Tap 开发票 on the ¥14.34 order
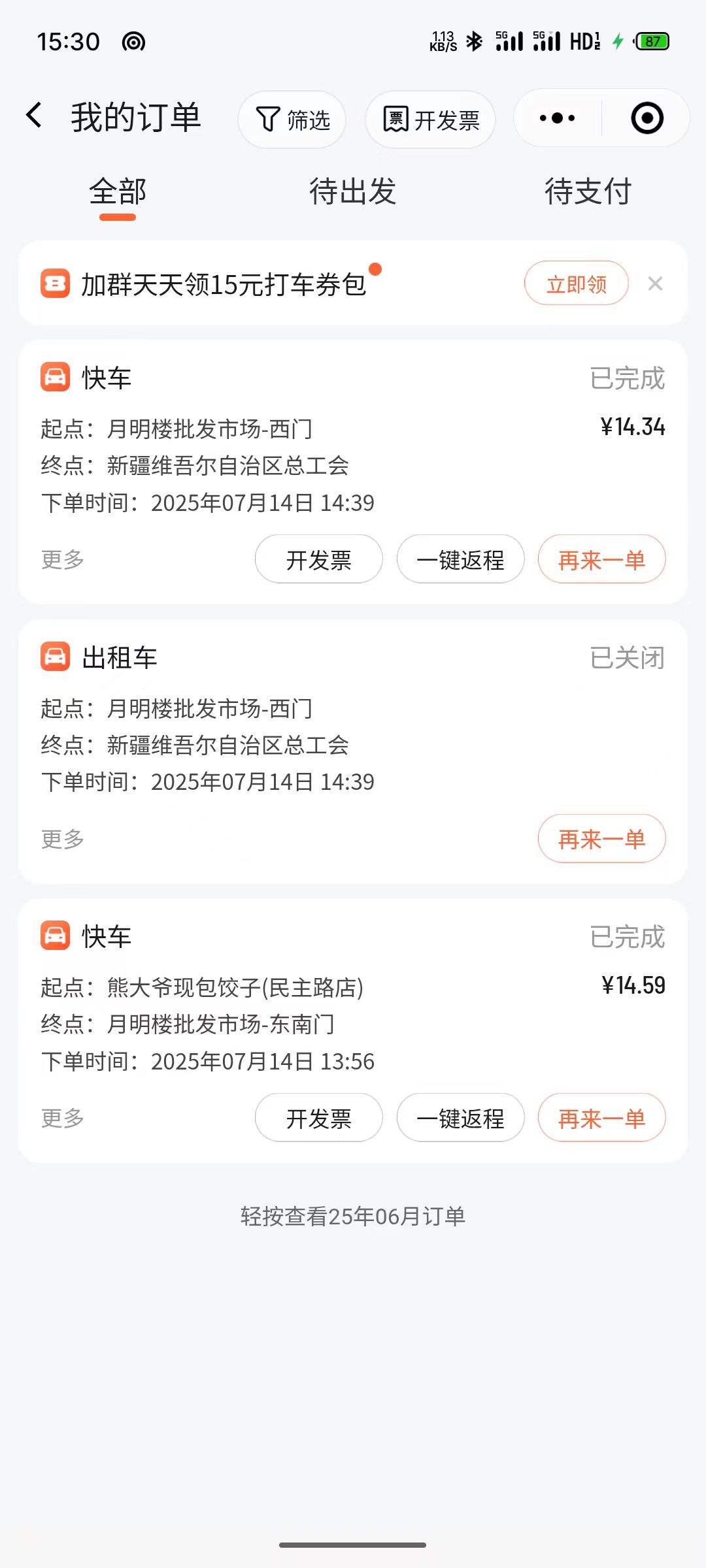This screenshot has height=1568, width=706. click(x=319, y=560)
